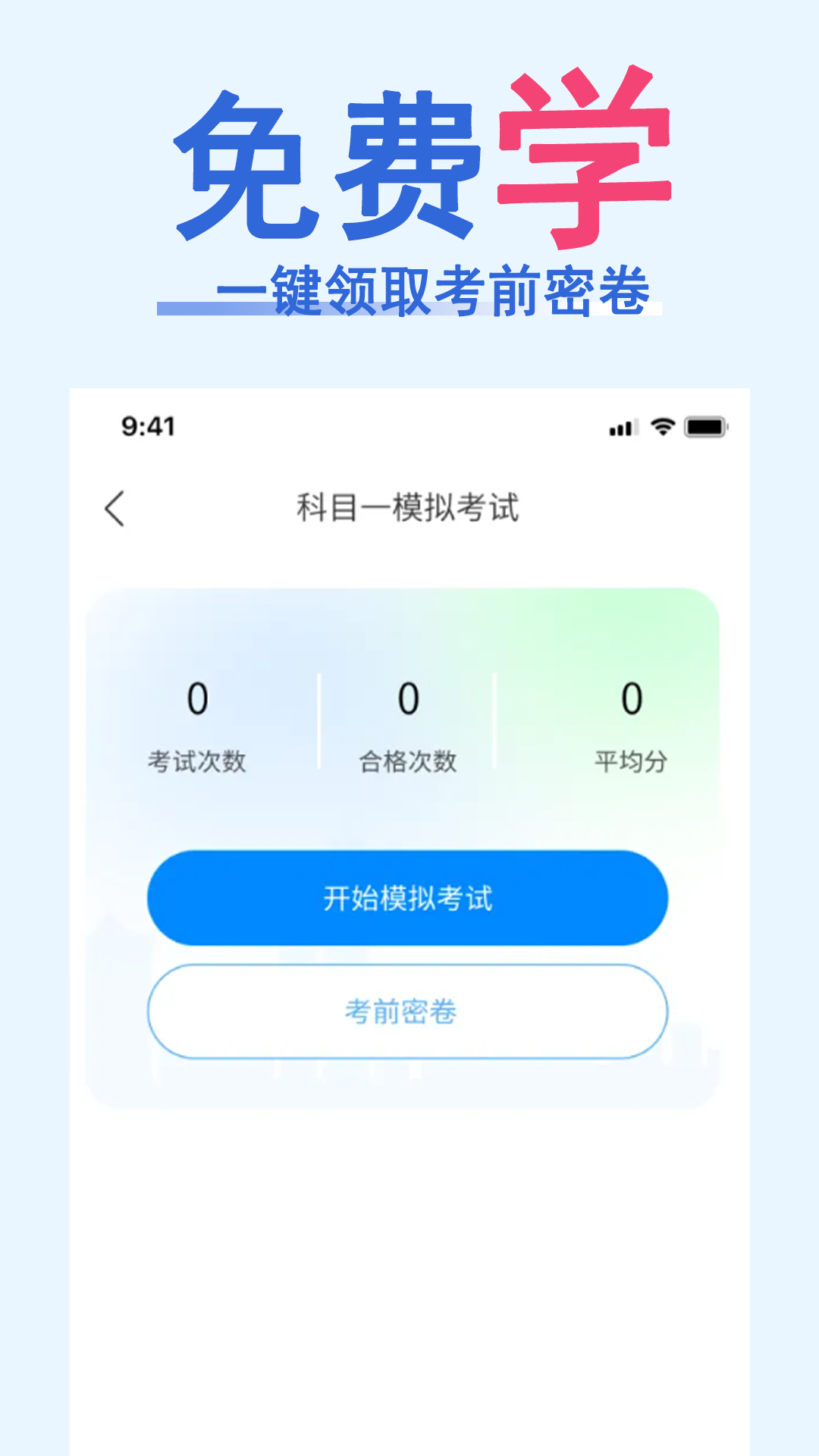Select the 合格次数 statistic value
Image resolution: width=819 pixels, height=1456 pixels.
pyautogui.click(x=407, y=698)
